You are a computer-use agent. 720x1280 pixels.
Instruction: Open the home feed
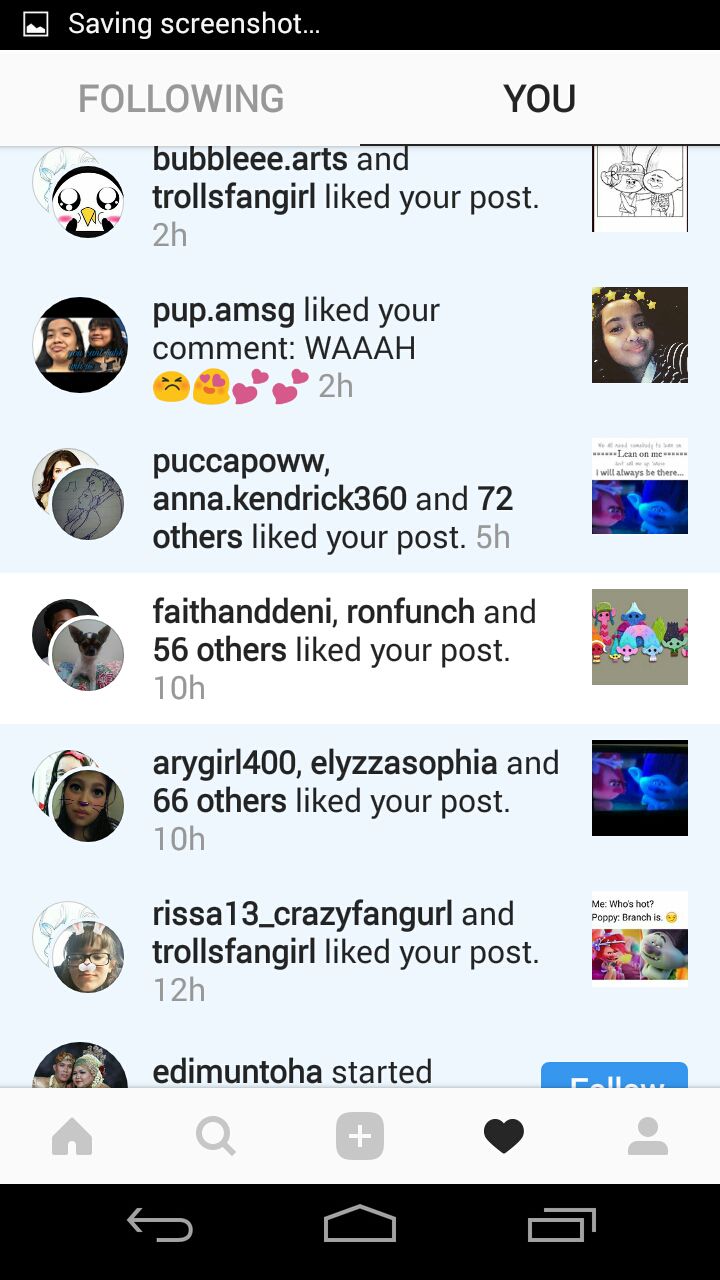point(72,1136)
